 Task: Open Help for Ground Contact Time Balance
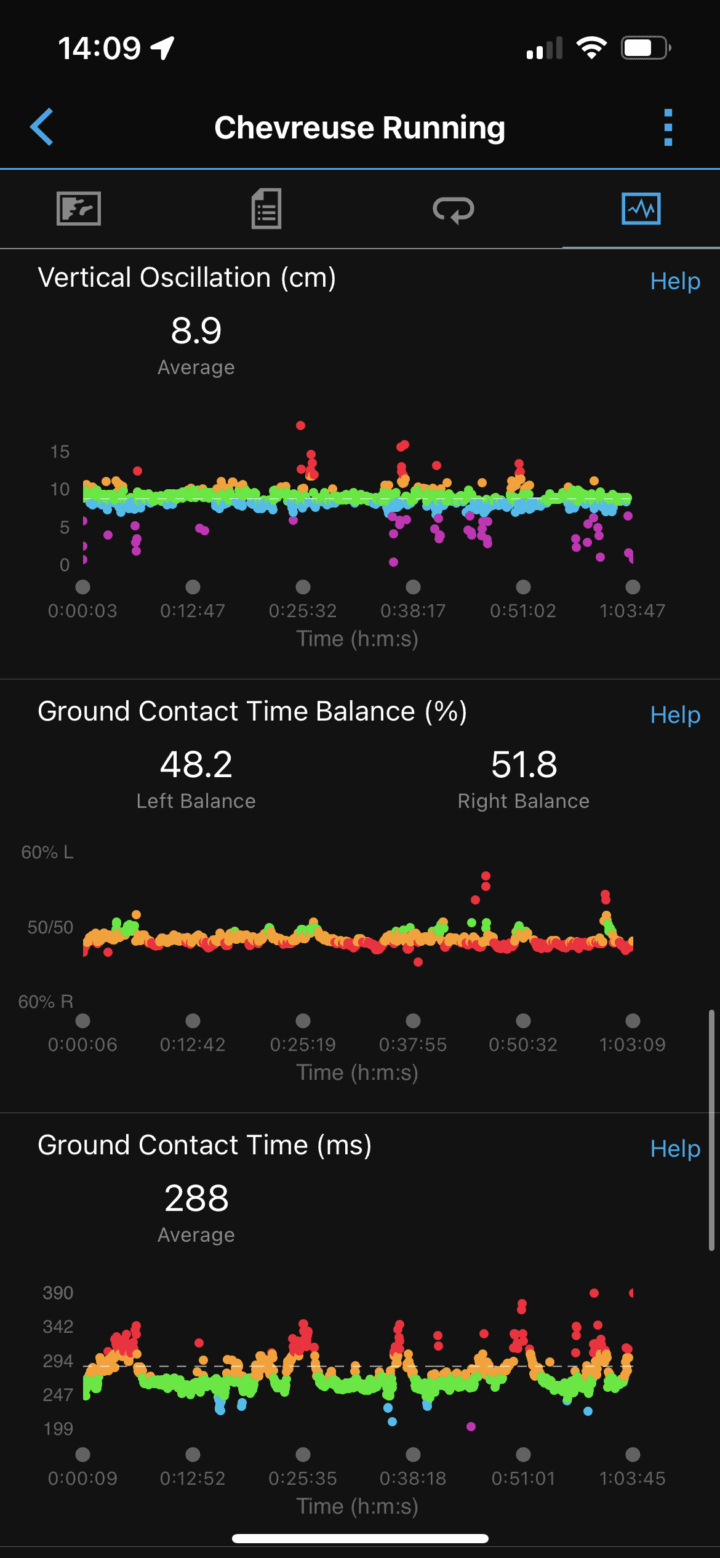click(675, 715)
